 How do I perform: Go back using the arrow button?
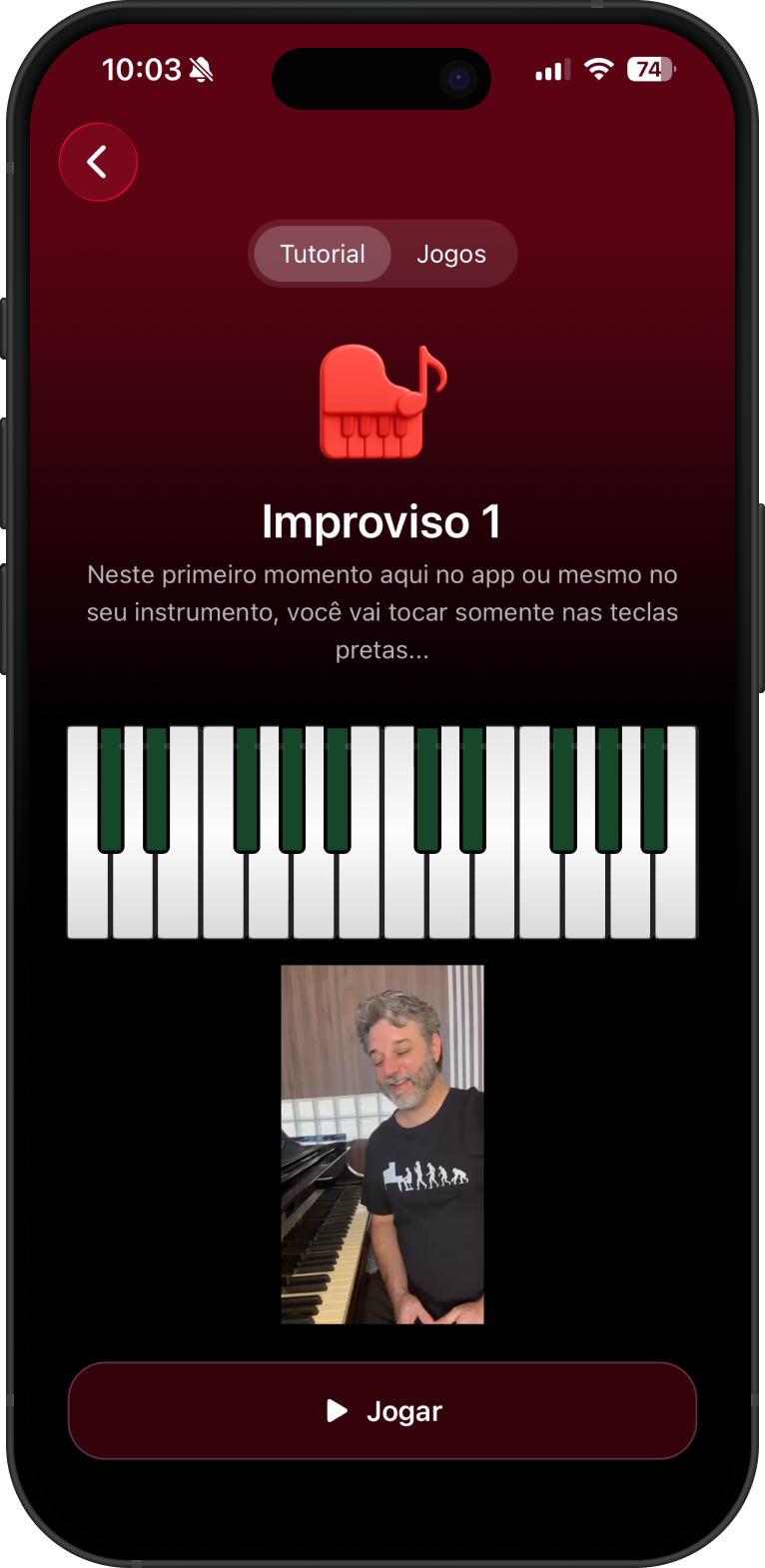pos(98,162)
